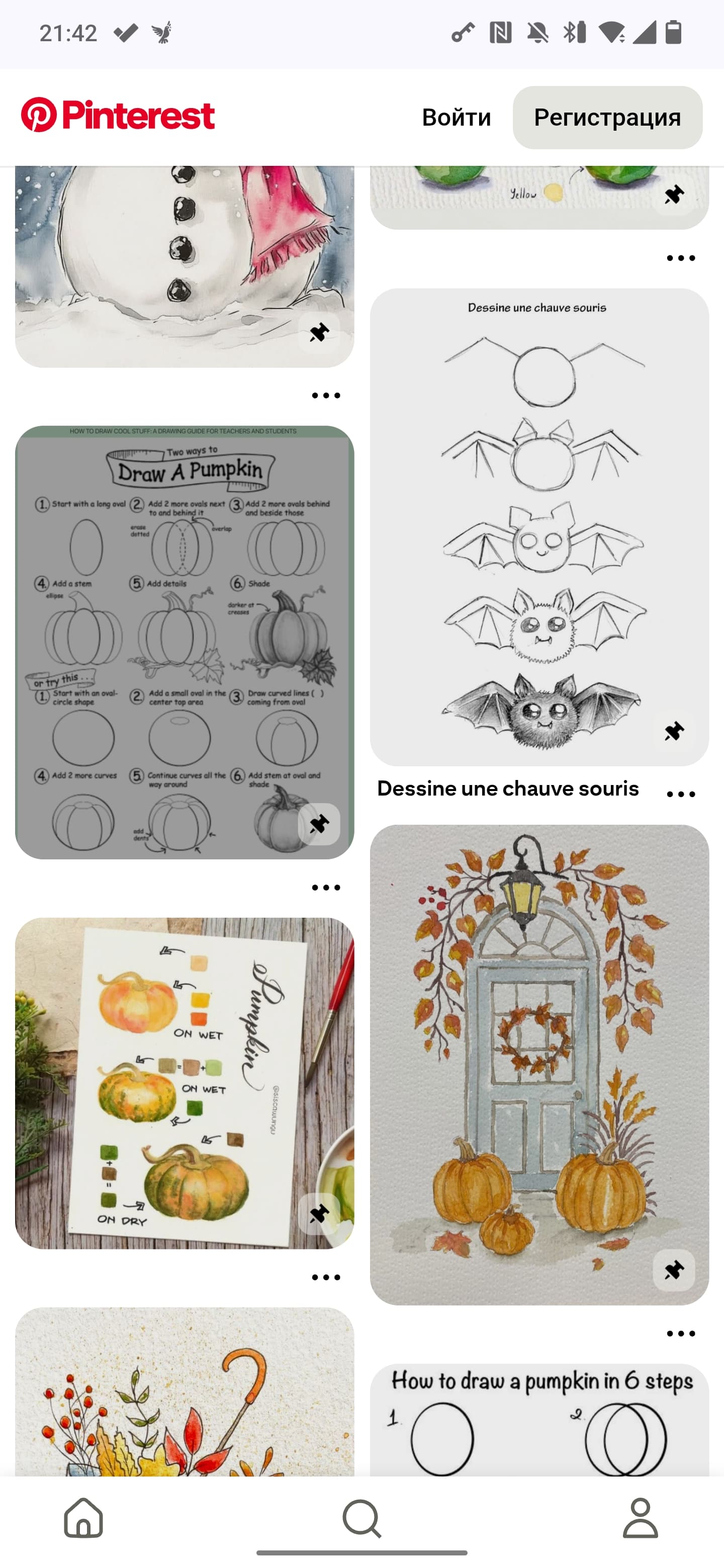Open more options next to Dessine une chauve souris
Image resolution: width=724 pixels, height=1568 pixels.
point(680,794)
